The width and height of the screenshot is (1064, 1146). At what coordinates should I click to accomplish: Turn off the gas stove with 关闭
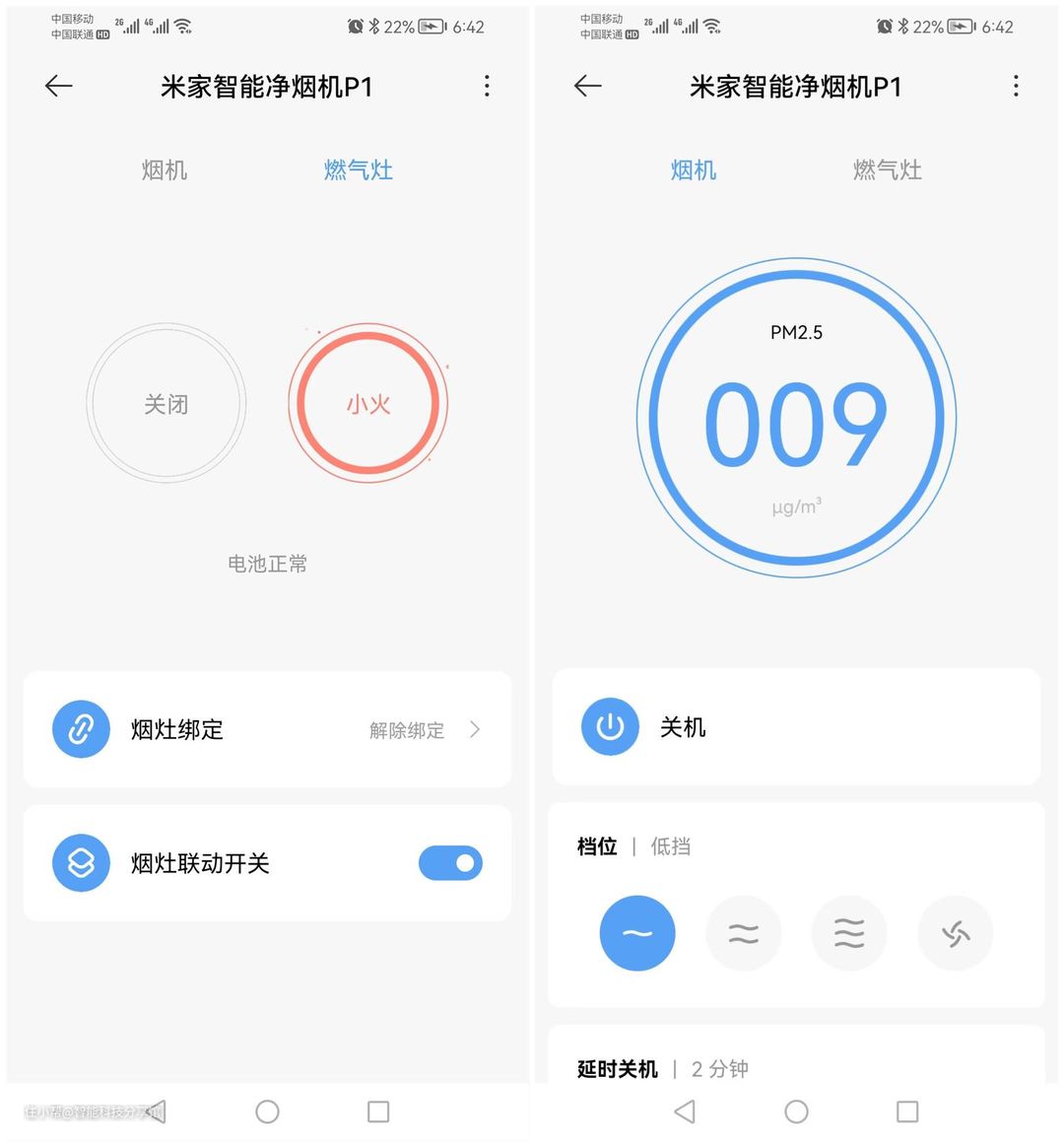[166, 404]
